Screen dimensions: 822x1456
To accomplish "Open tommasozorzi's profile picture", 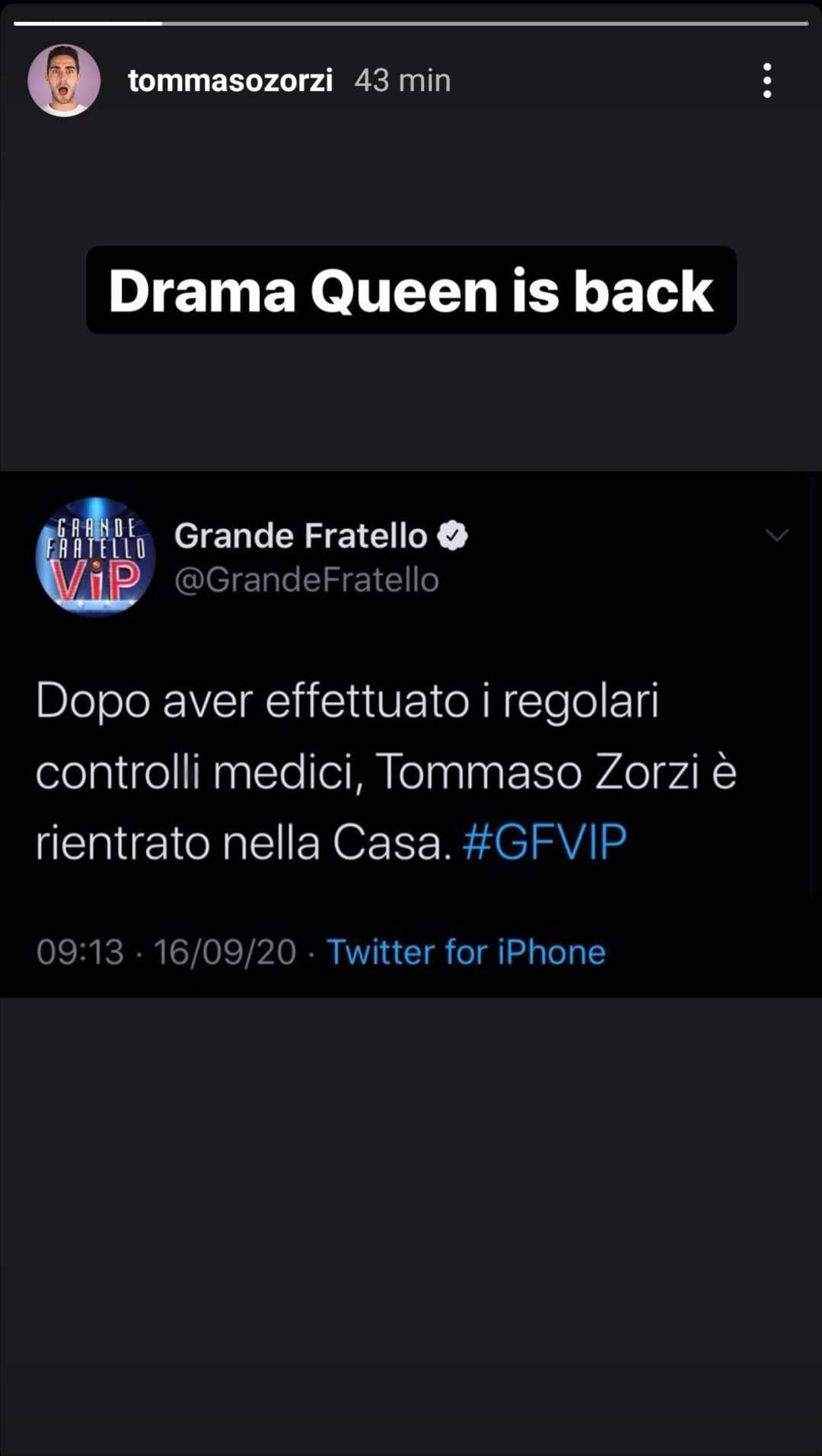I will pyautogui.click(x=64, y=81).
